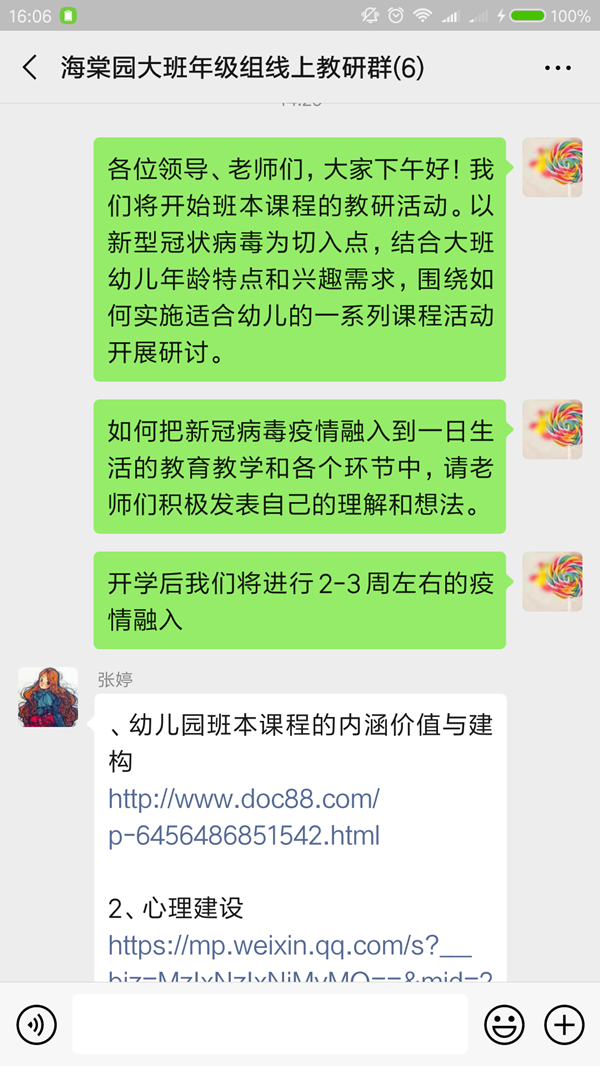Focus the message text field
600x1066 pixels.
tap(270, 1024)
